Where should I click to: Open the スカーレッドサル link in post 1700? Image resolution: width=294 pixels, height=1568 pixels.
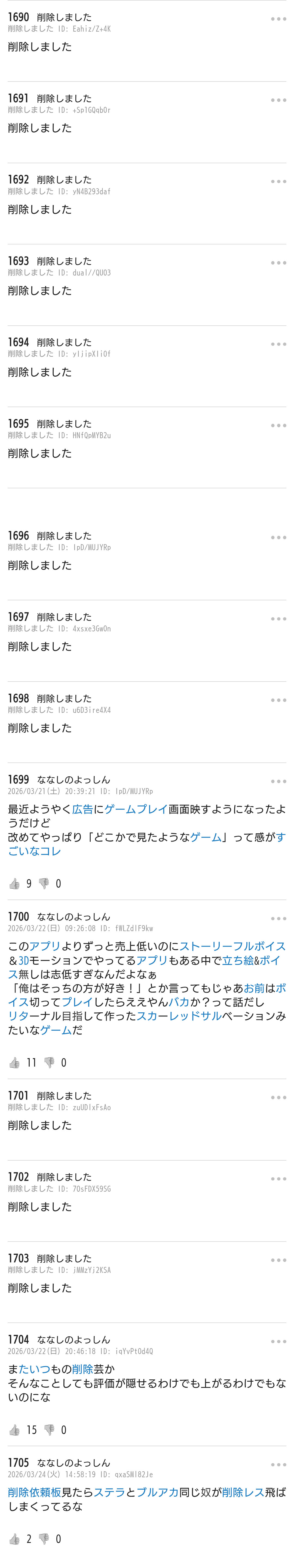point(179,1016)
